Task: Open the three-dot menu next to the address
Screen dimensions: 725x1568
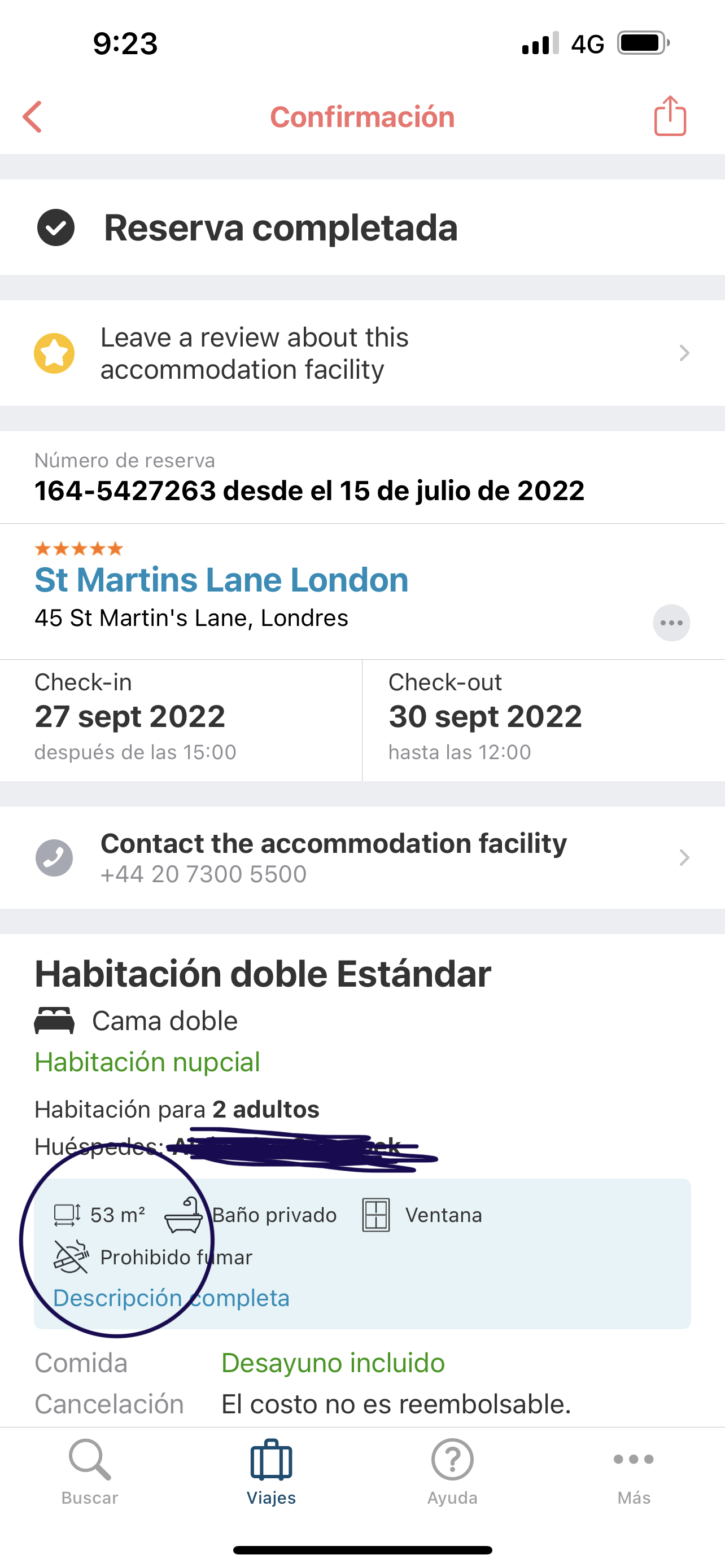Action: [x=670, y=623]
